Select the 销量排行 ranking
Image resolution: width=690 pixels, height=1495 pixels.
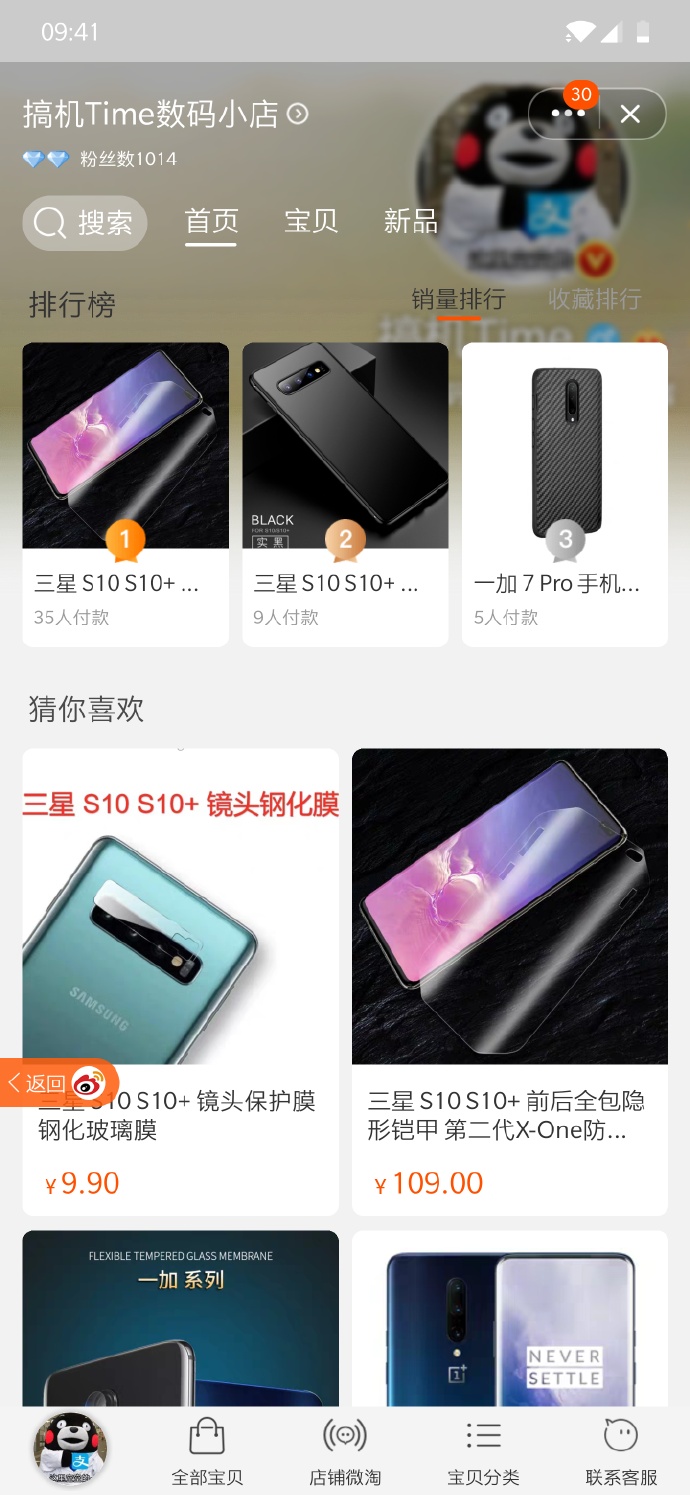coord(458,299)
